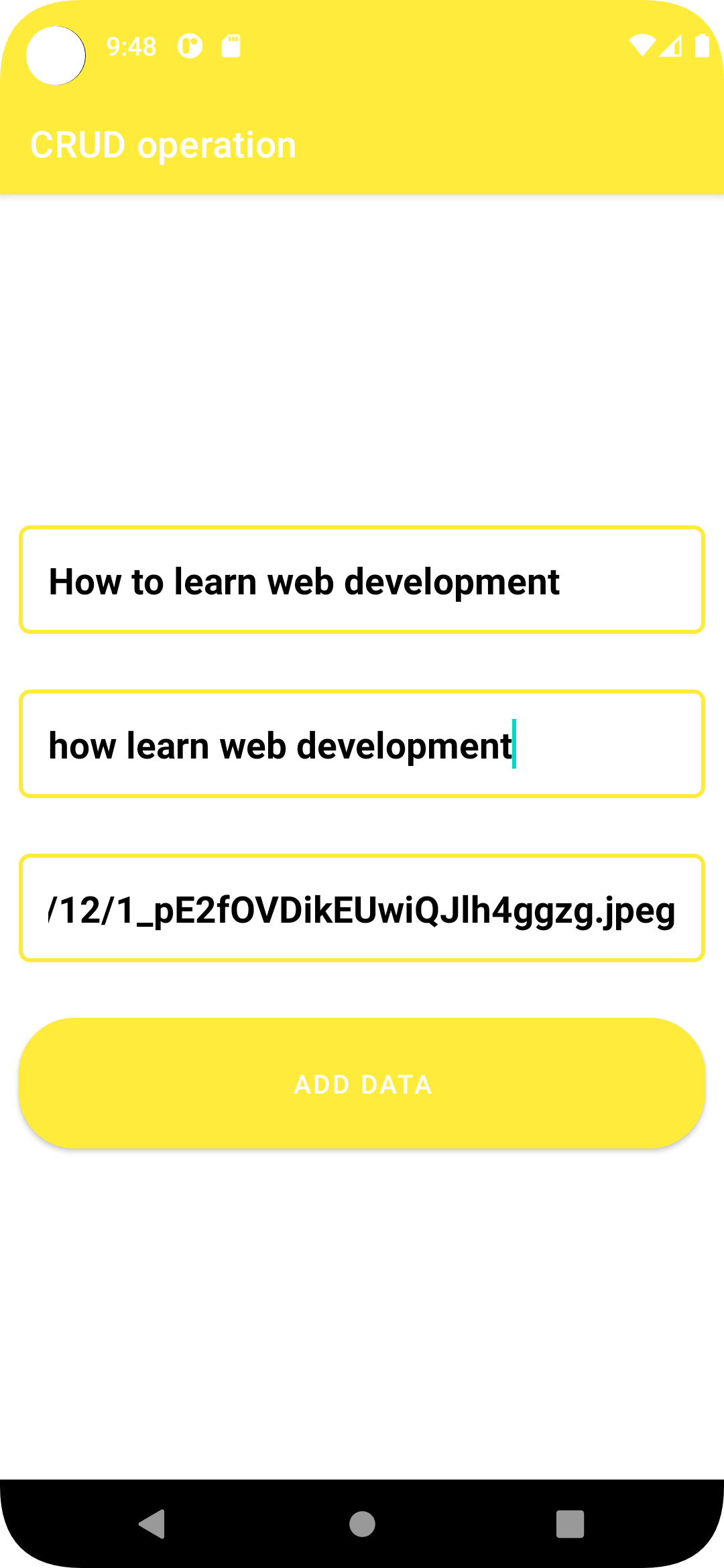Select the image URL field ending in .jpeg
The height and width of the screenshot is (1568, 724).
pyautogui.click(x=362, y=909)
